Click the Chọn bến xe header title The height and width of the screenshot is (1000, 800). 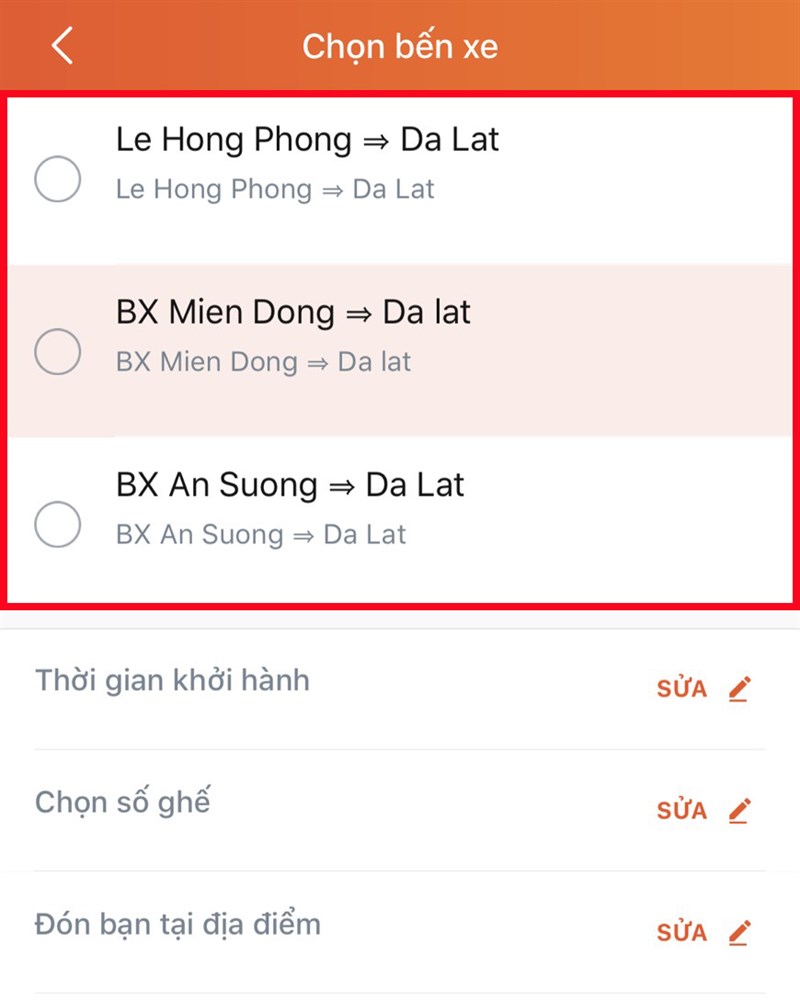(x=400, y=46)
